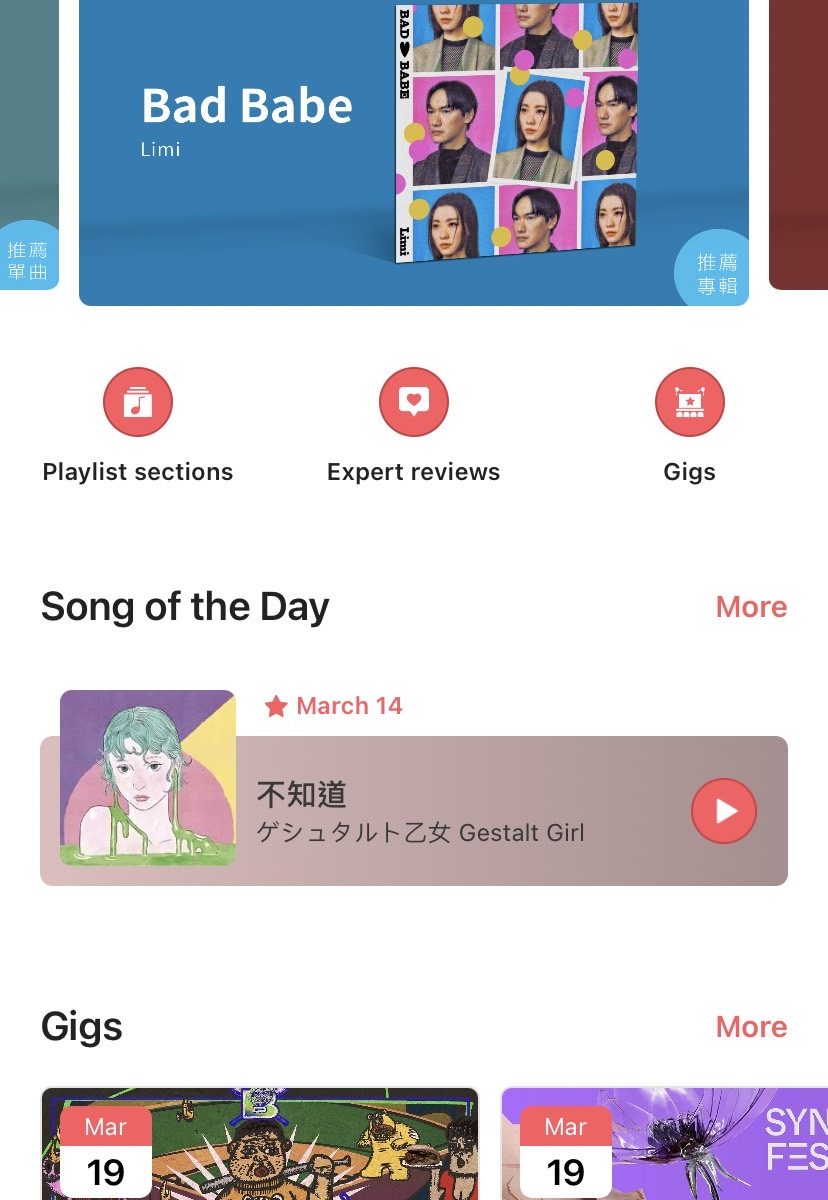This screenshot has height=1200, width=828.
Task: See more gigs listings
Action: pyautogui.click(x=751, y=1027)
